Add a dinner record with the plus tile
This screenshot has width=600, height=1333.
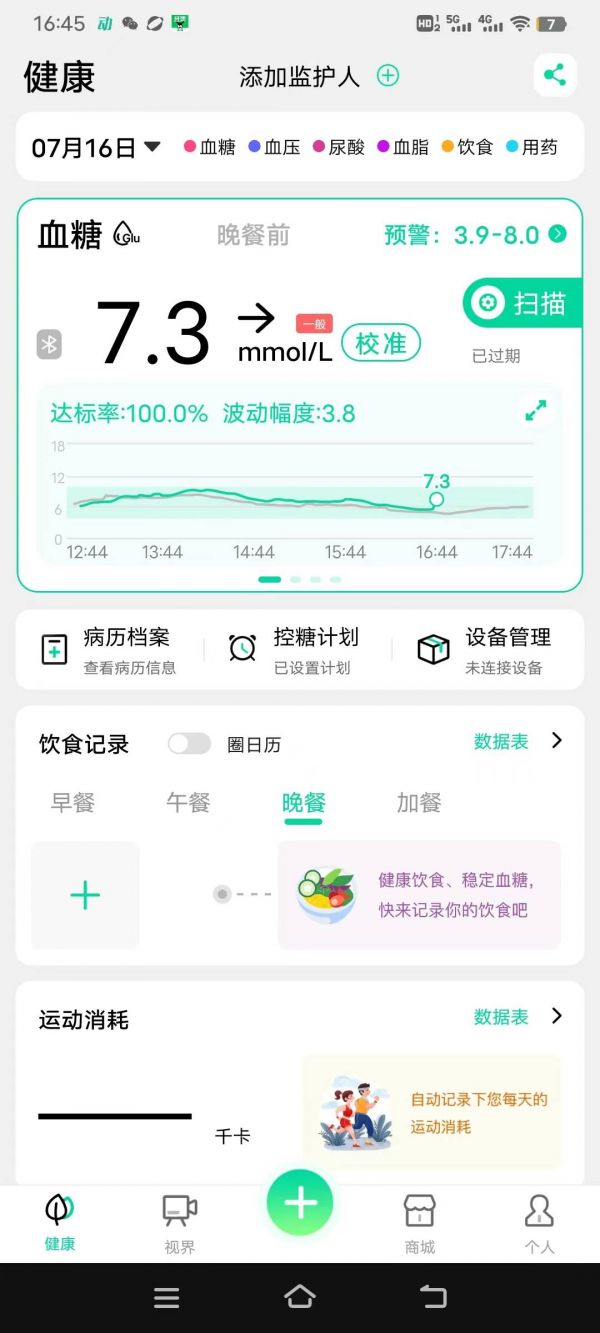tap(85, 894)
